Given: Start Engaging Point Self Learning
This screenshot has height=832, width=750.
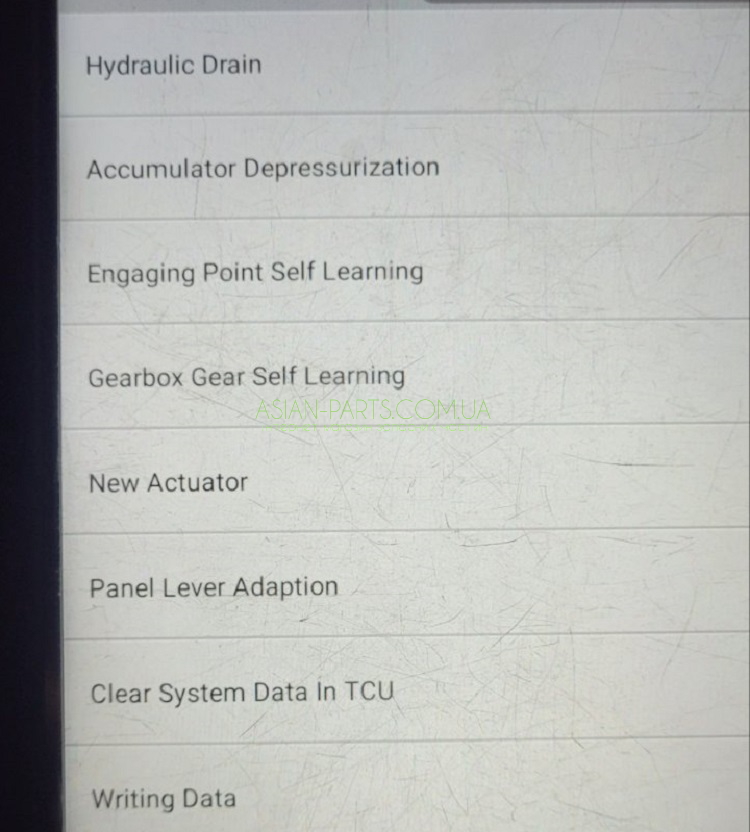Looking at the screenshot, I should [x=255, y=272].
